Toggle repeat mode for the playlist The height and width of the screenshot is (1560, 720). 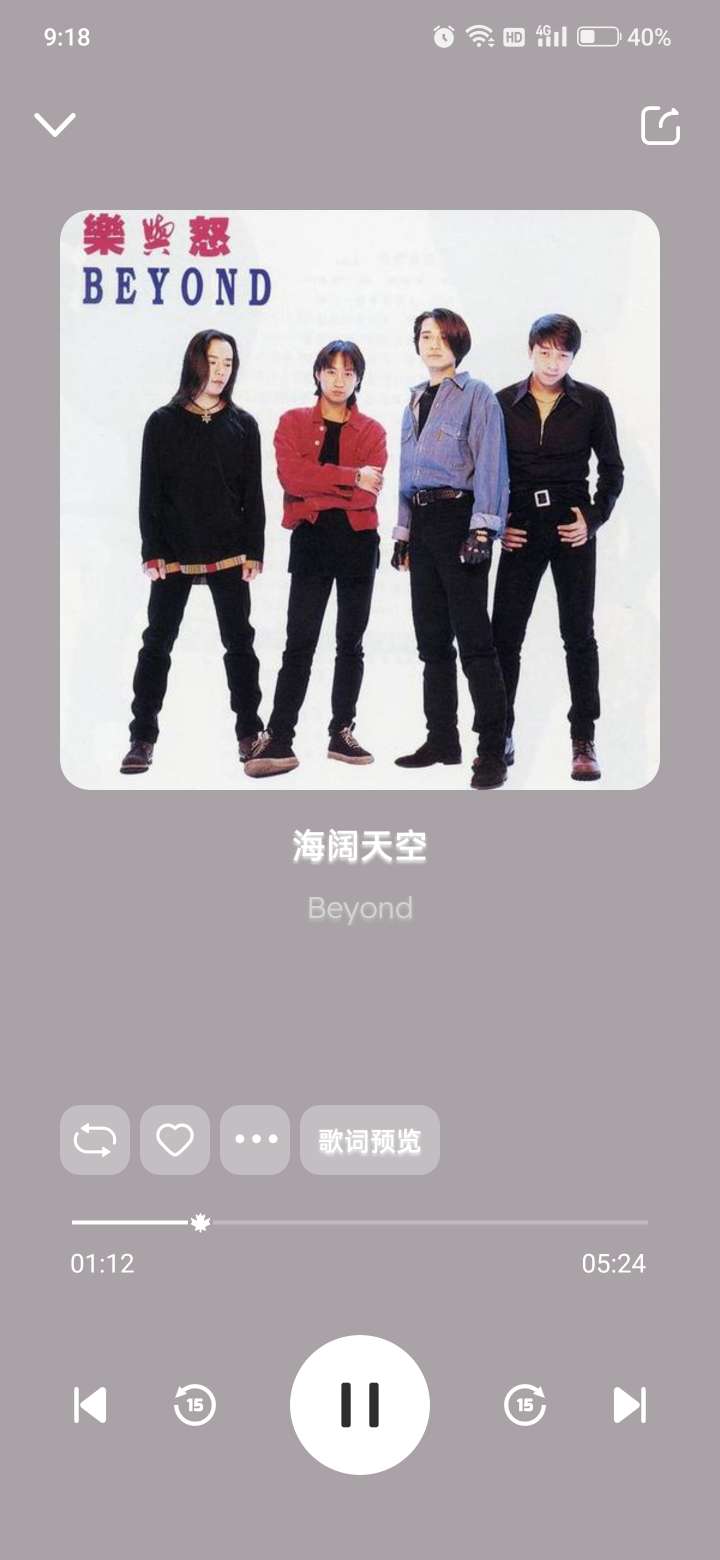coord(95,1140)
